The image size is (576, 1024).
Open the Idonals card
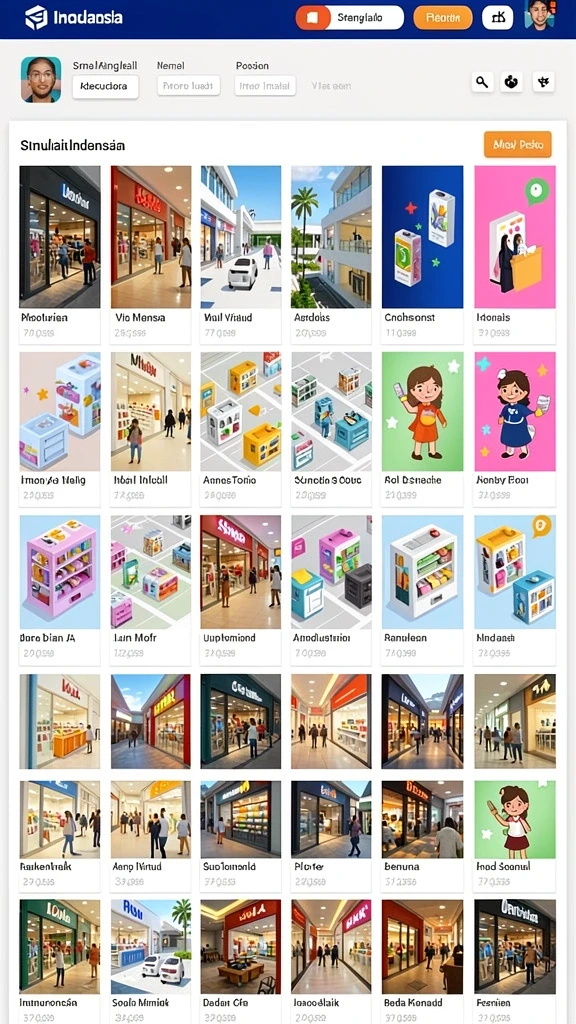click(515, 255)
